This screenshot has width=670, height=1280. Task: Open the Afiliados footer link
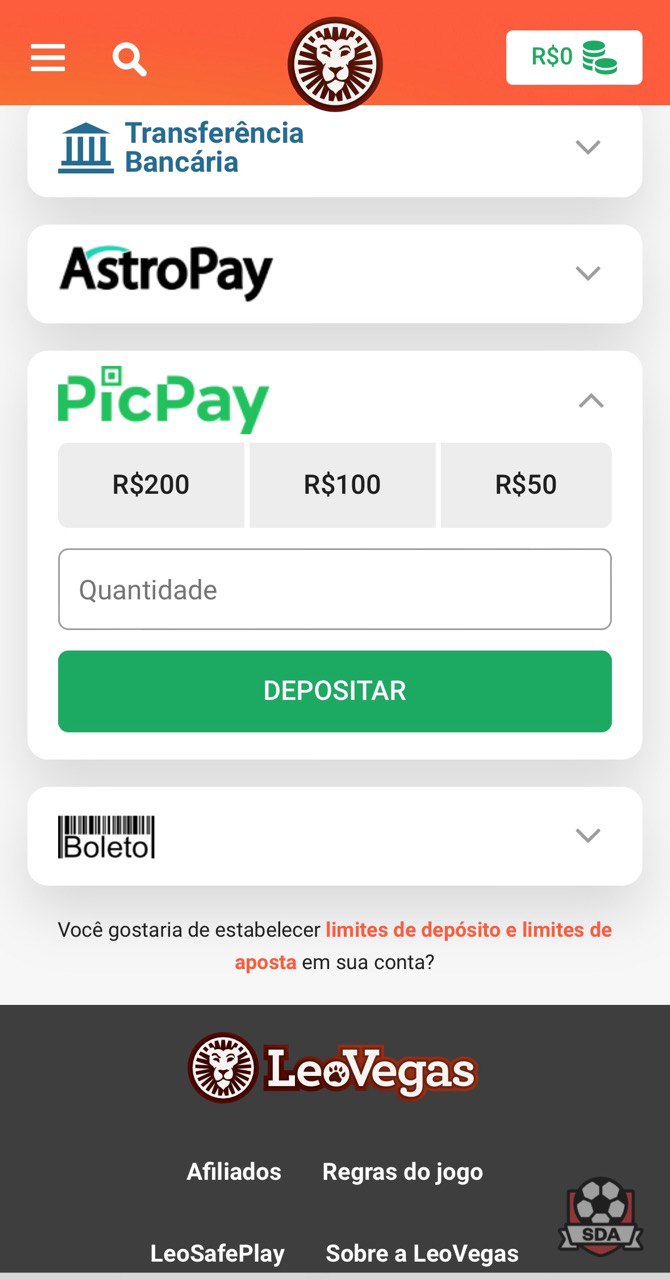[234, 1171]
